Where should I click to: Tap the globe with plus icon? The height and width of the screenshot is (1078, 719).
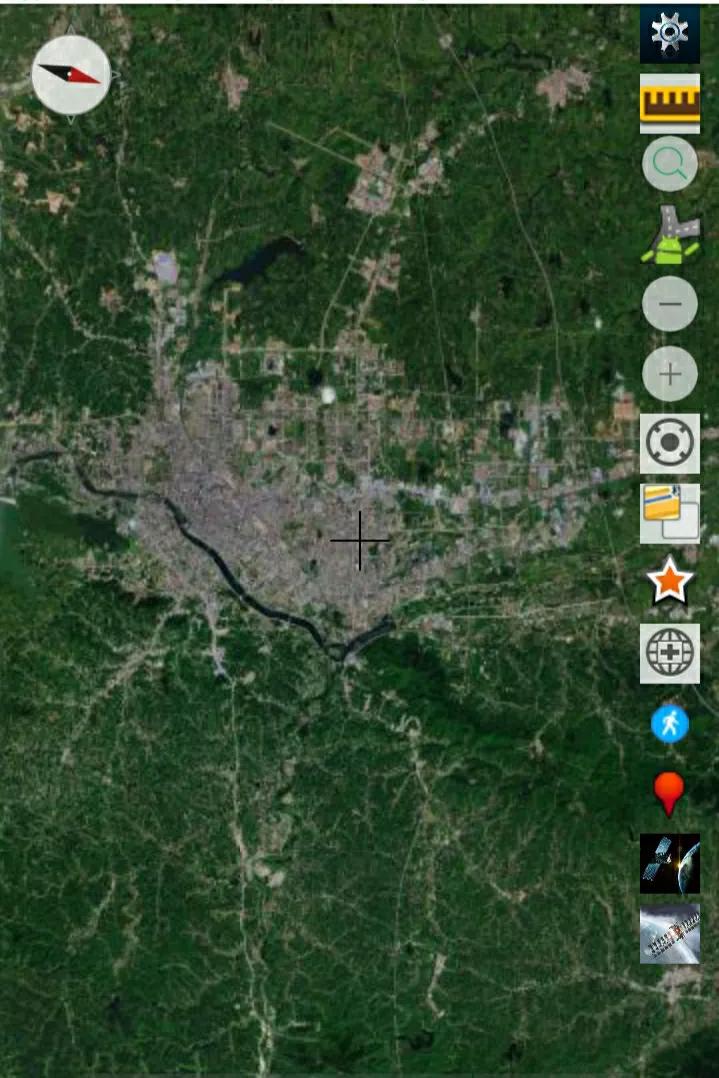pos(669,653)
